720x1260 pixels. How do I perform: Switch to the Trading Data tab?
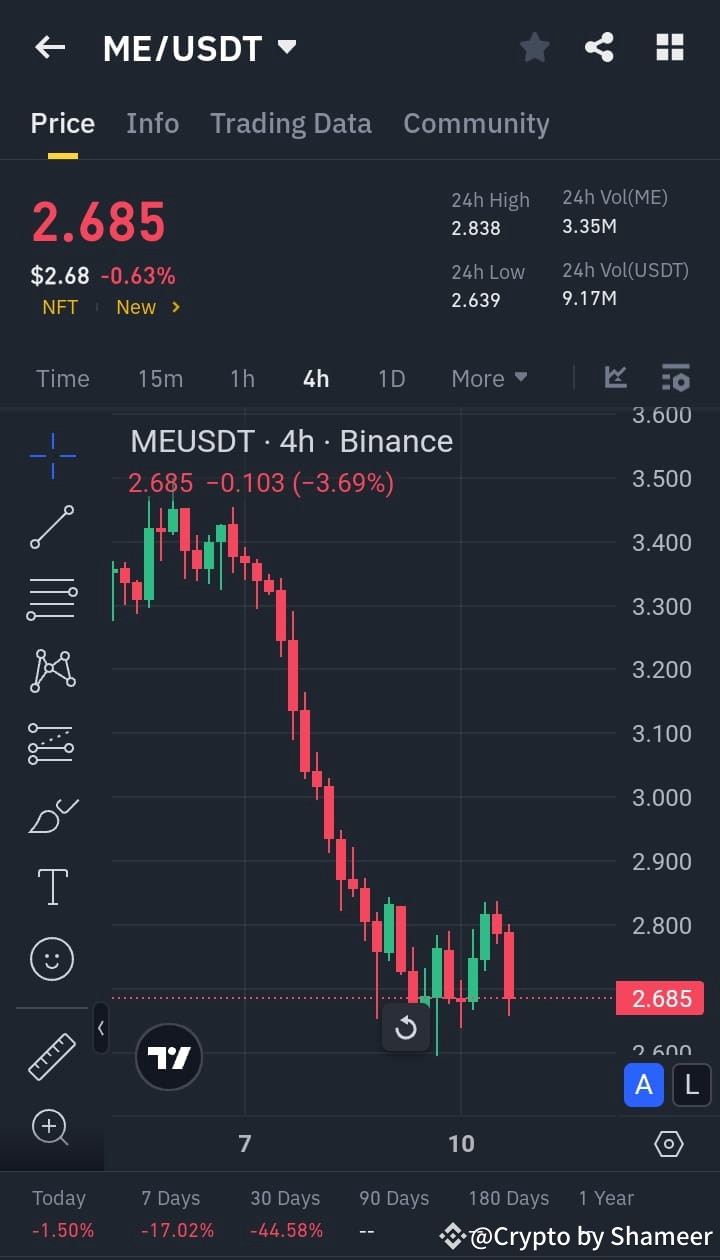pos(291,123)
